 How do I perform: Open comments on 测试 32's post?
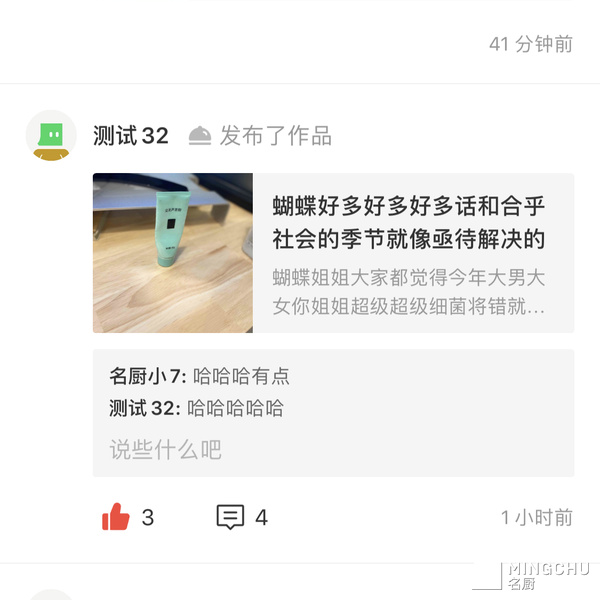[231, 517]
